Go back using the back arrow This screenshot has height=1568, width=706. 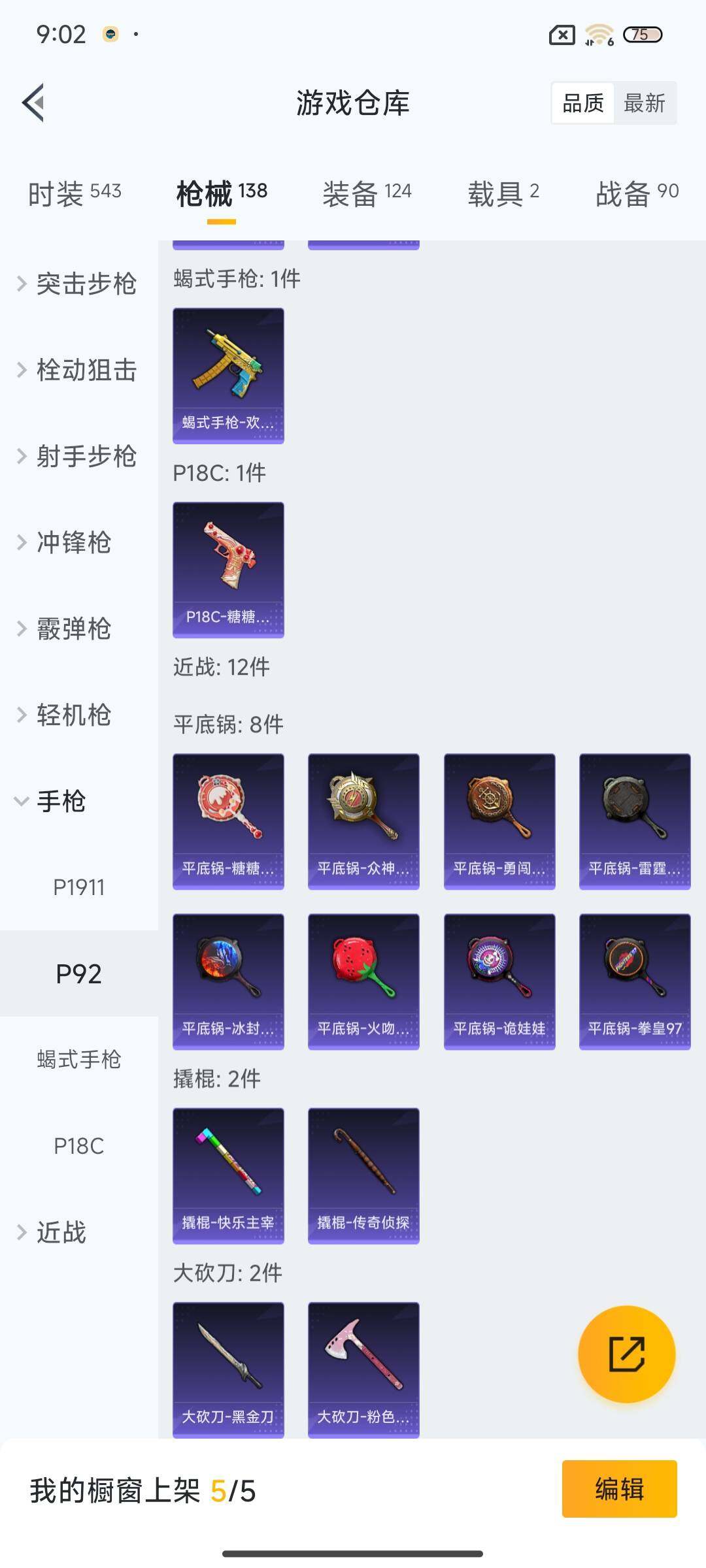click(32, 103)
